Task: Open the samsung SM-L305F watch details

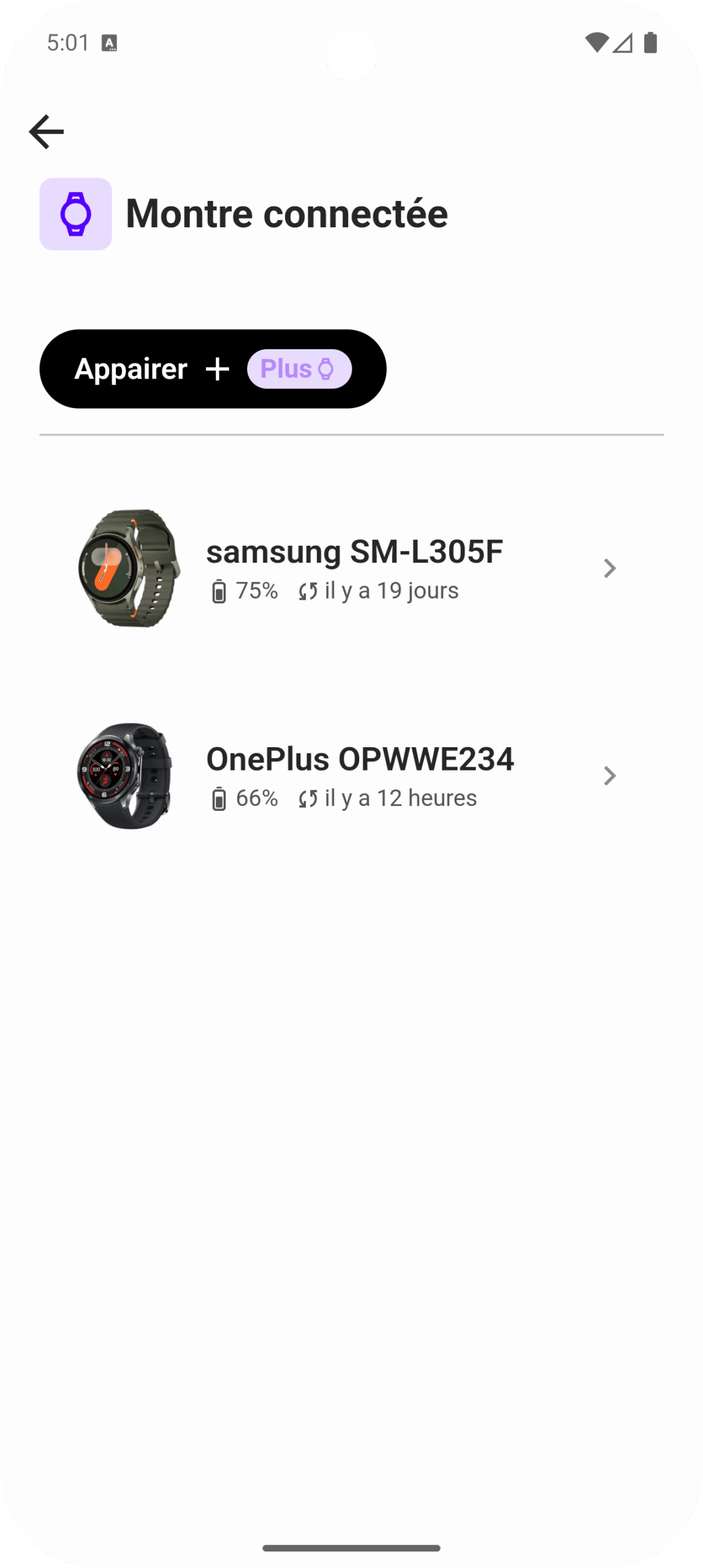Action: coord(351,568)
